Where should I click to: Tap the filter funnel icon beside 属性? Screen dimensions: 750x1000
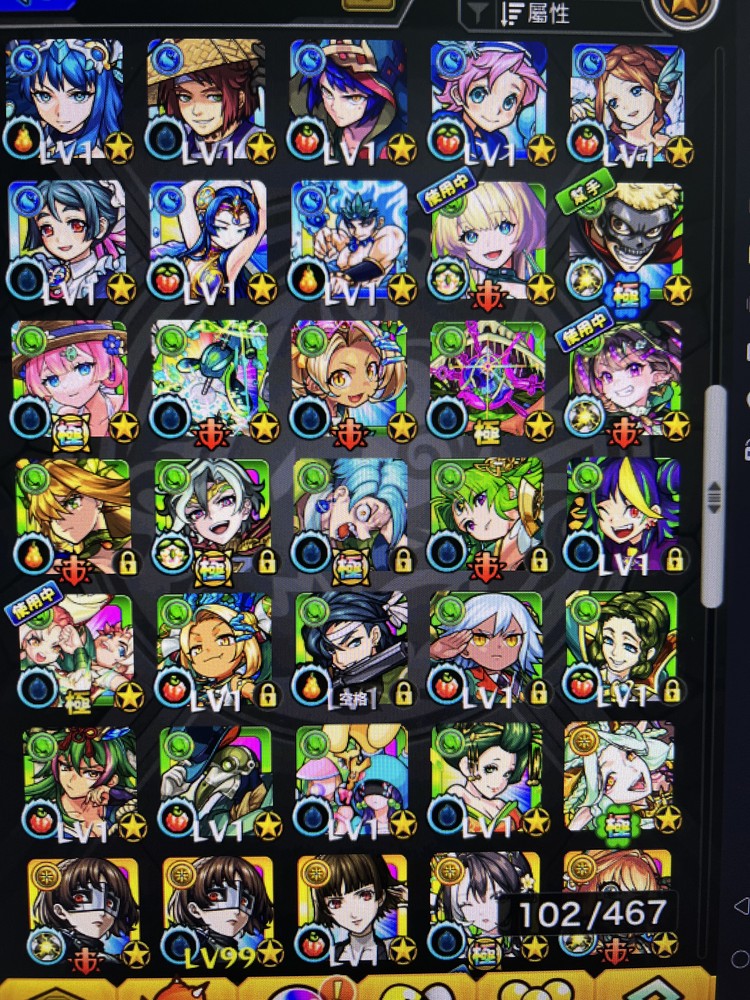(478, 12)
